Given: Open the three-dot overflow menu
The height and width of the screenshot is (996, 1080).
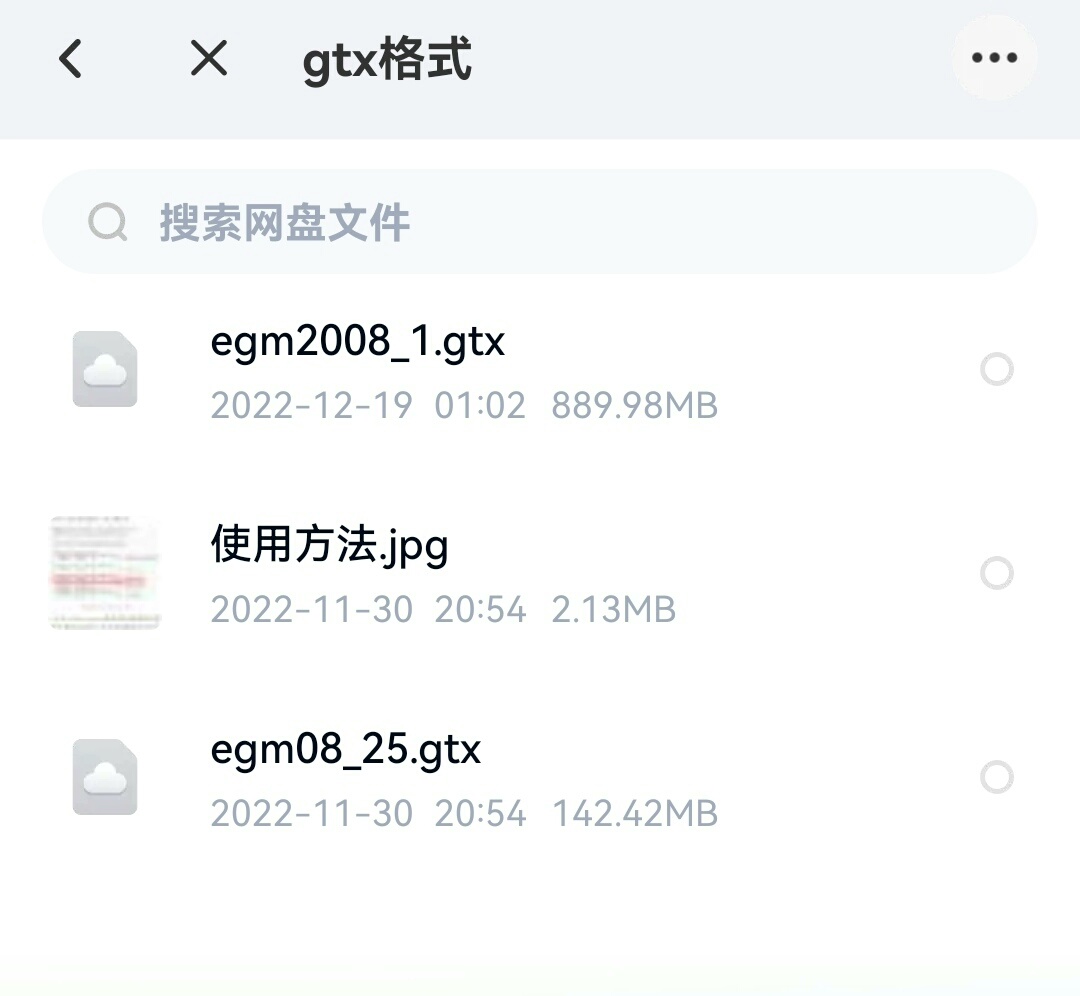Looking at the screenshot, I should coord(994,58).
